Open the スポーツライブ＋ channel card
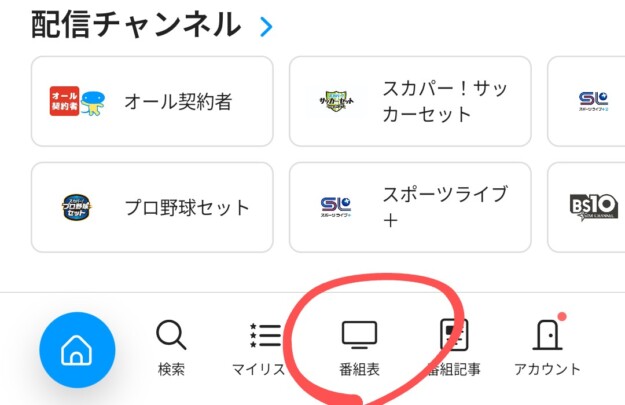625x405 pixels. coord(412,208)
